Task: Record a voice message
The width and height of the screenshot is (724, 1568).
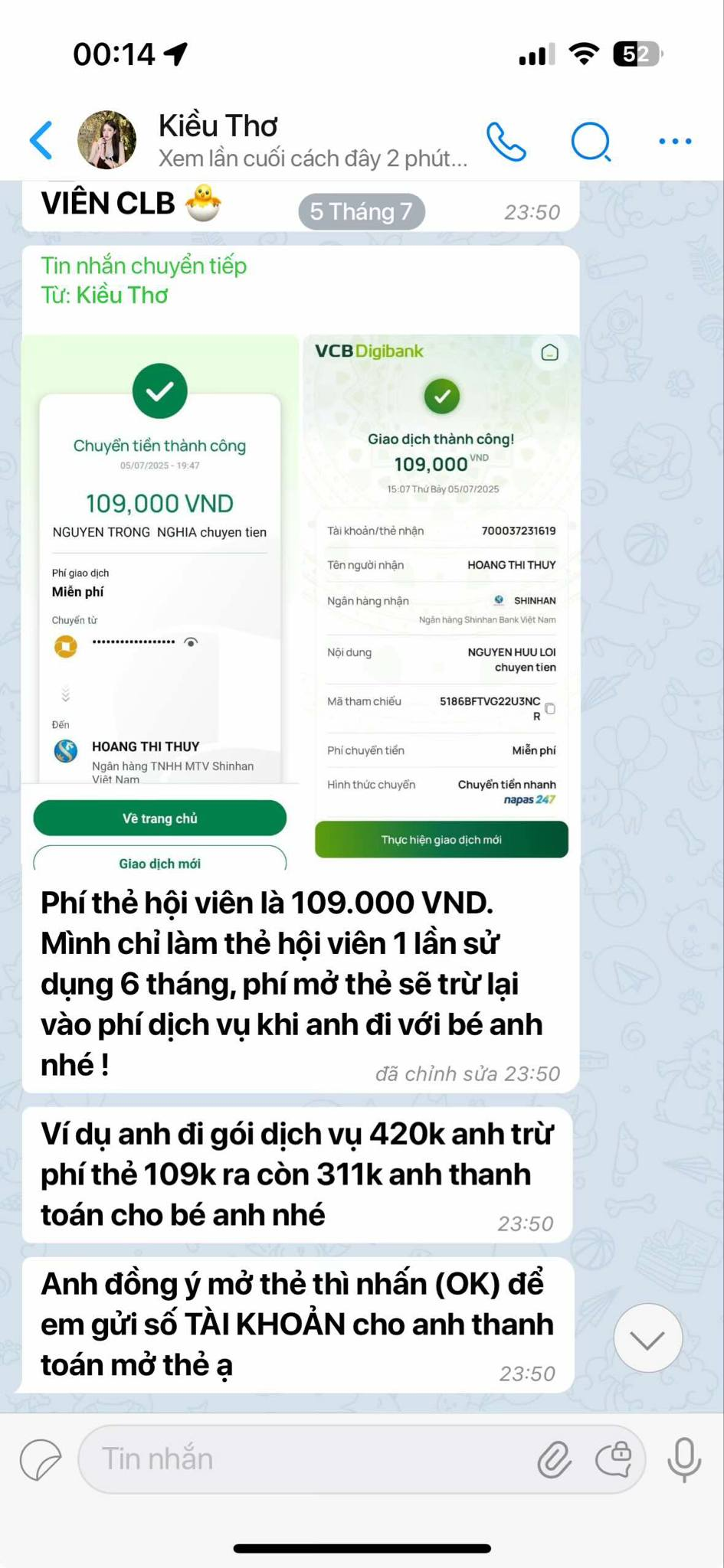Action: click(x=683, y=1459)
